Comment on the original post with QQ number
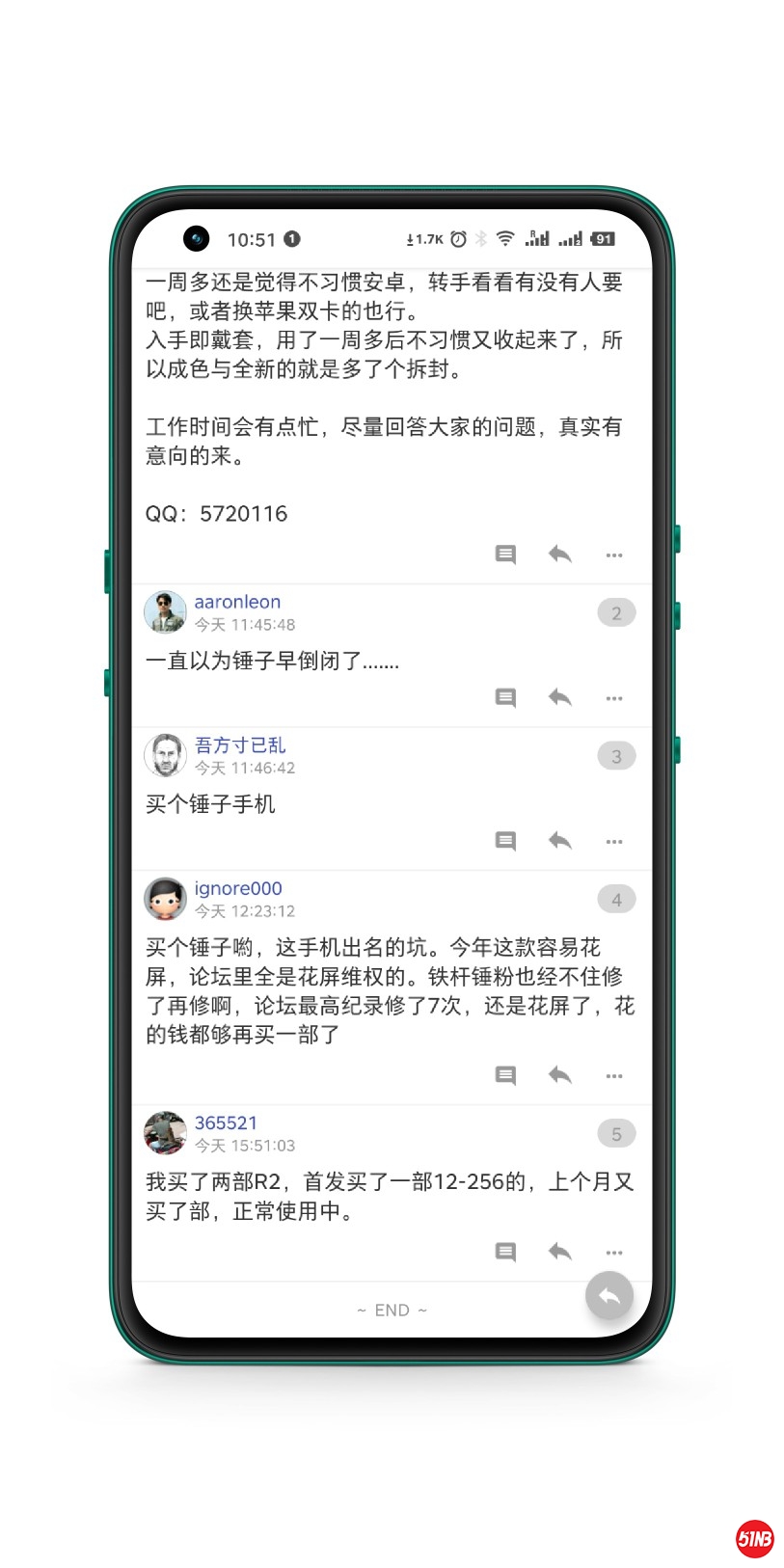 (505, 554)
